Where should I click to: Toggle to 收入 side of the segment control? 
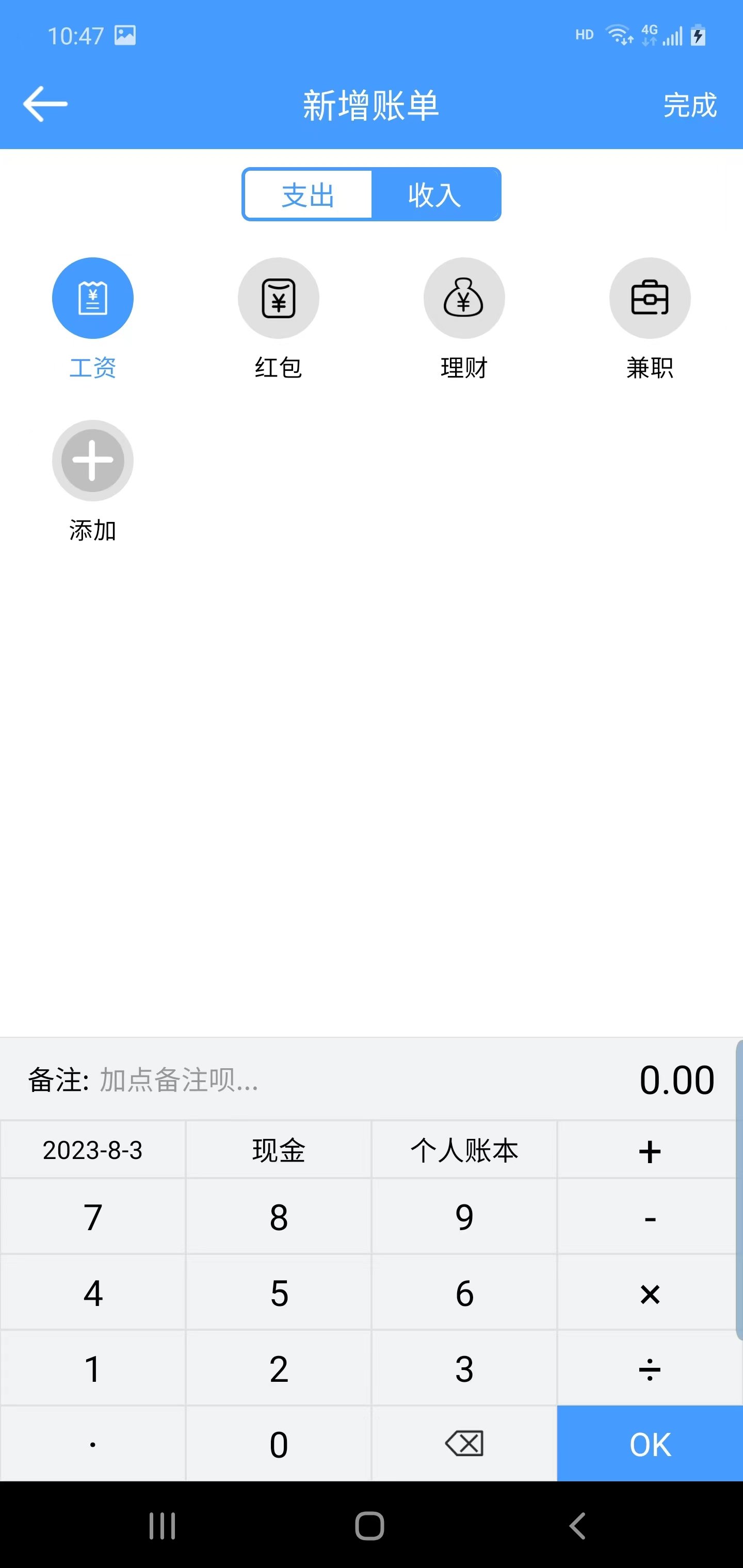point(436,194)
